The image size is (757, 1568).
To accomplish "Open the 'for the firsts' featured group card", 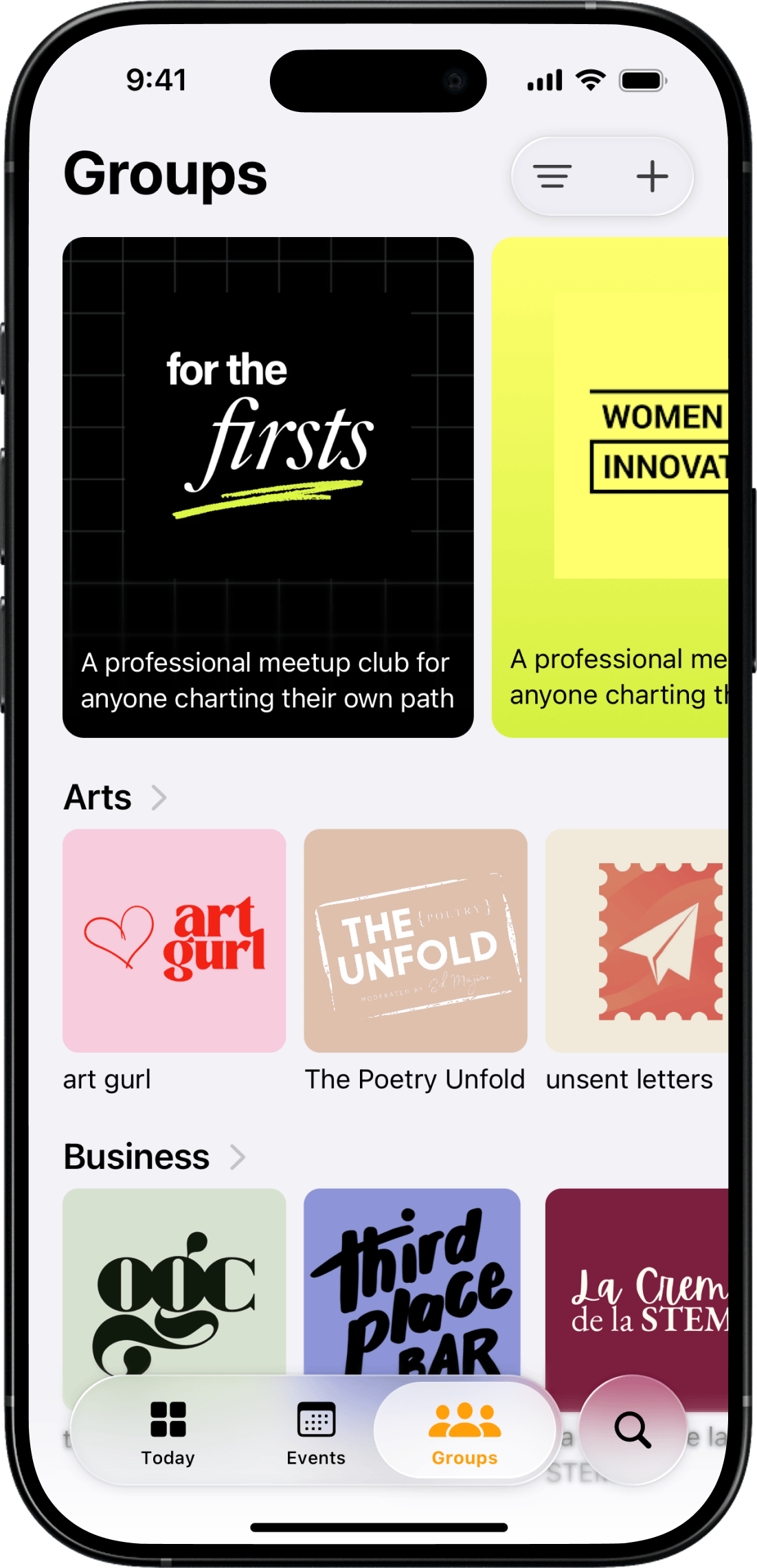I will click(x=268, y=487).
